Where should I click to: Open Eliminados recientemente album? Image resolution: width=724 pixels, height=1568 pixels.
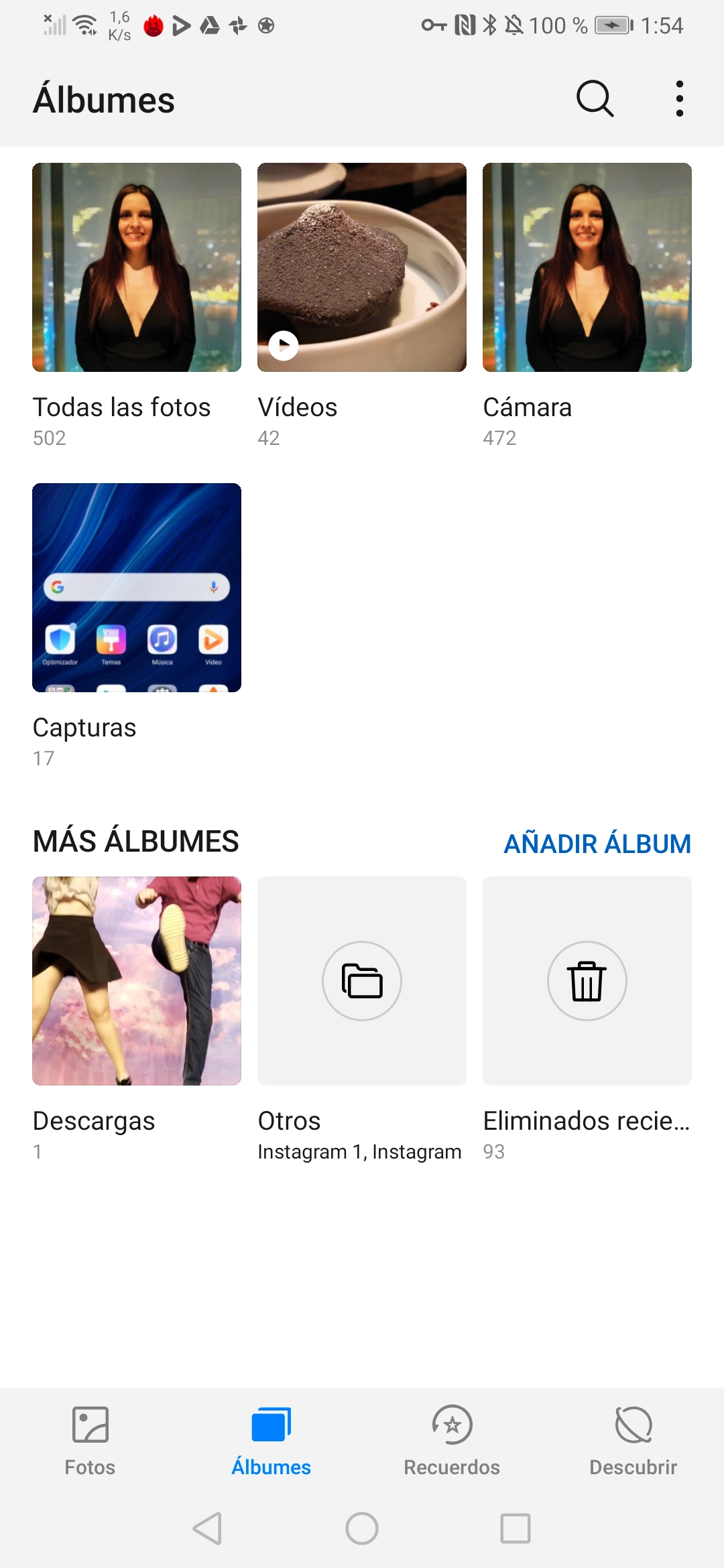pyautogui.click(x=587, y=981)
